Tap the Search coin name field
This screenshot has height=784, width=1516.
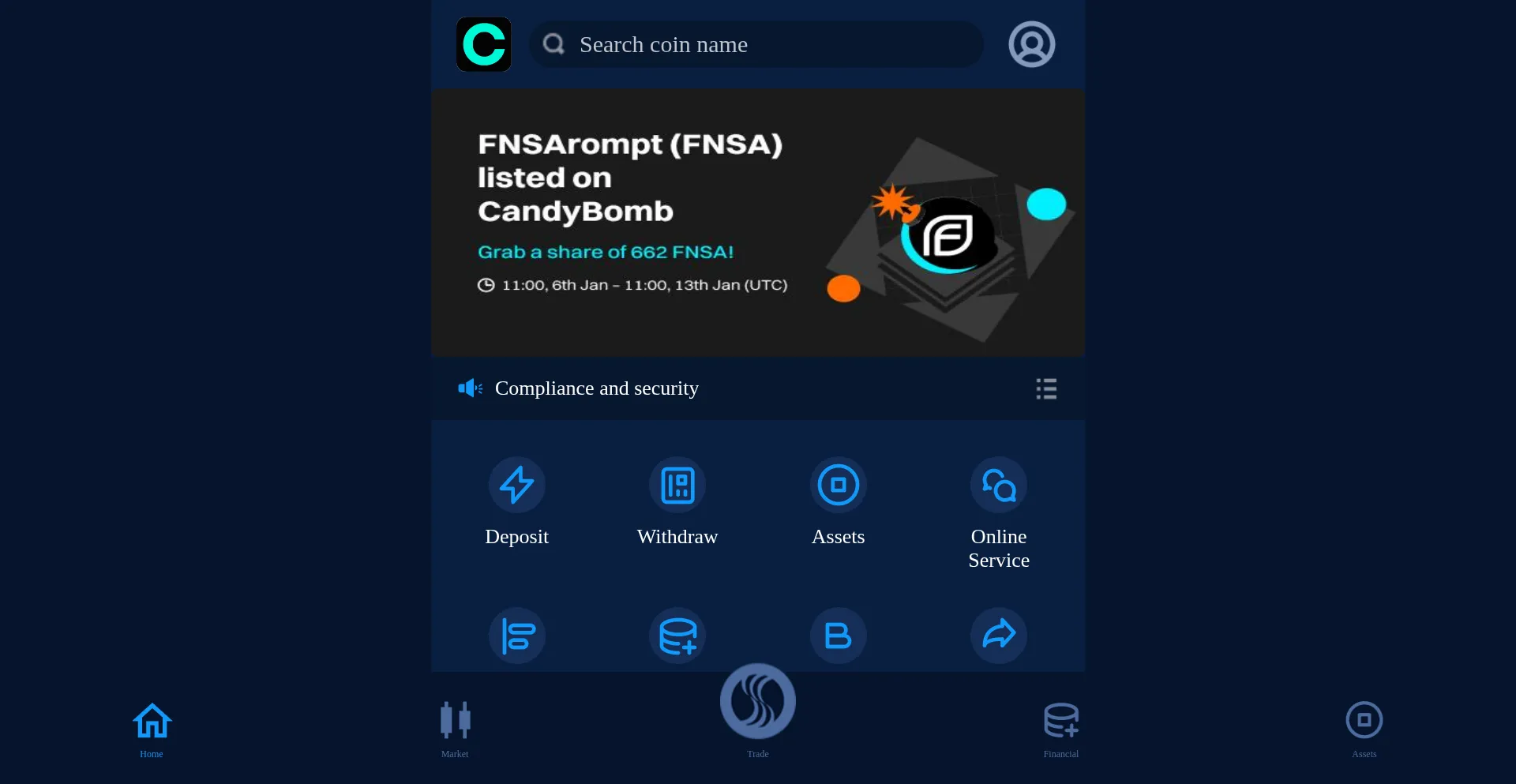tap(756, 44)
